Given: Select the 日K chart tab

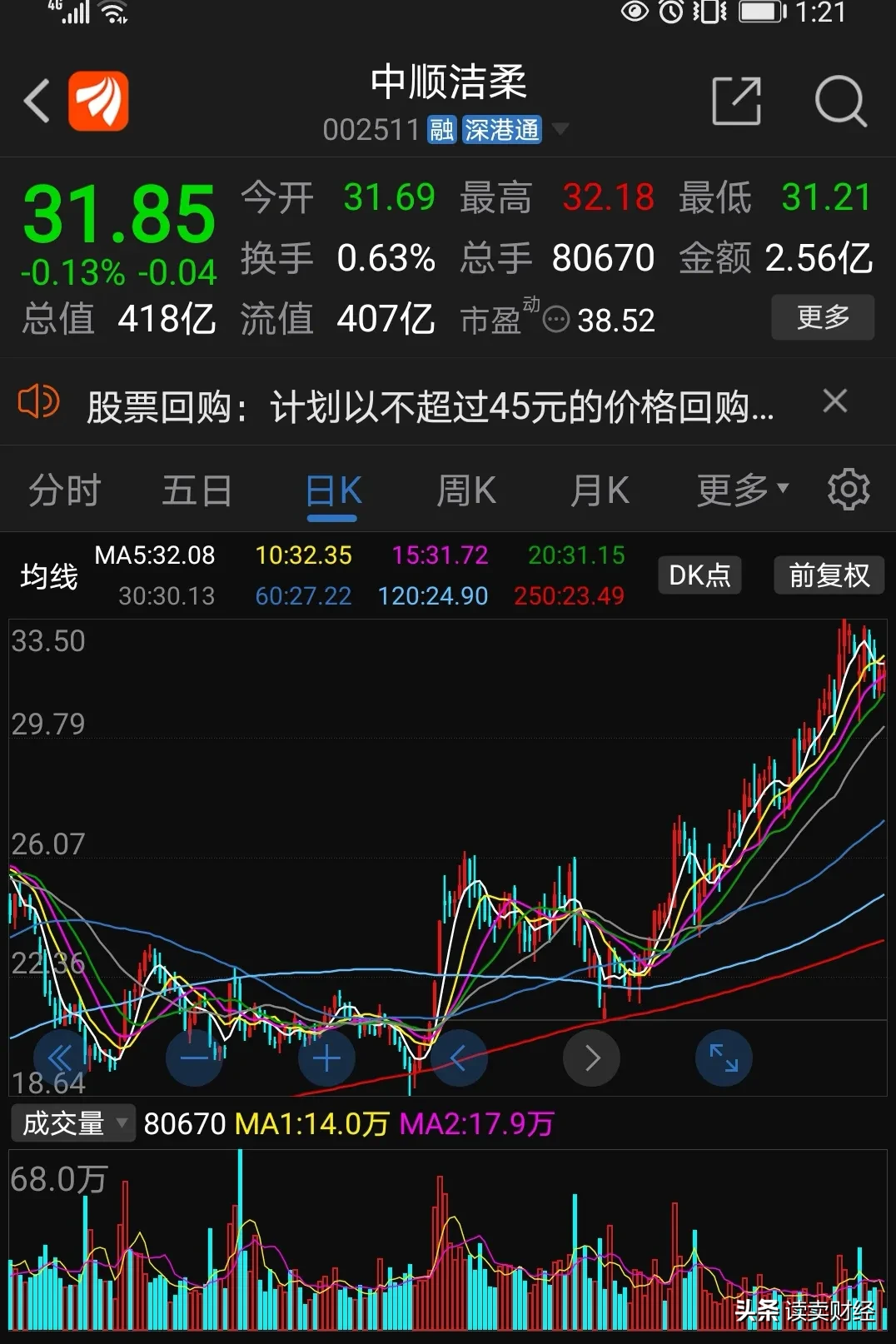Looking at the screenshot, I should tap(333, 490).
